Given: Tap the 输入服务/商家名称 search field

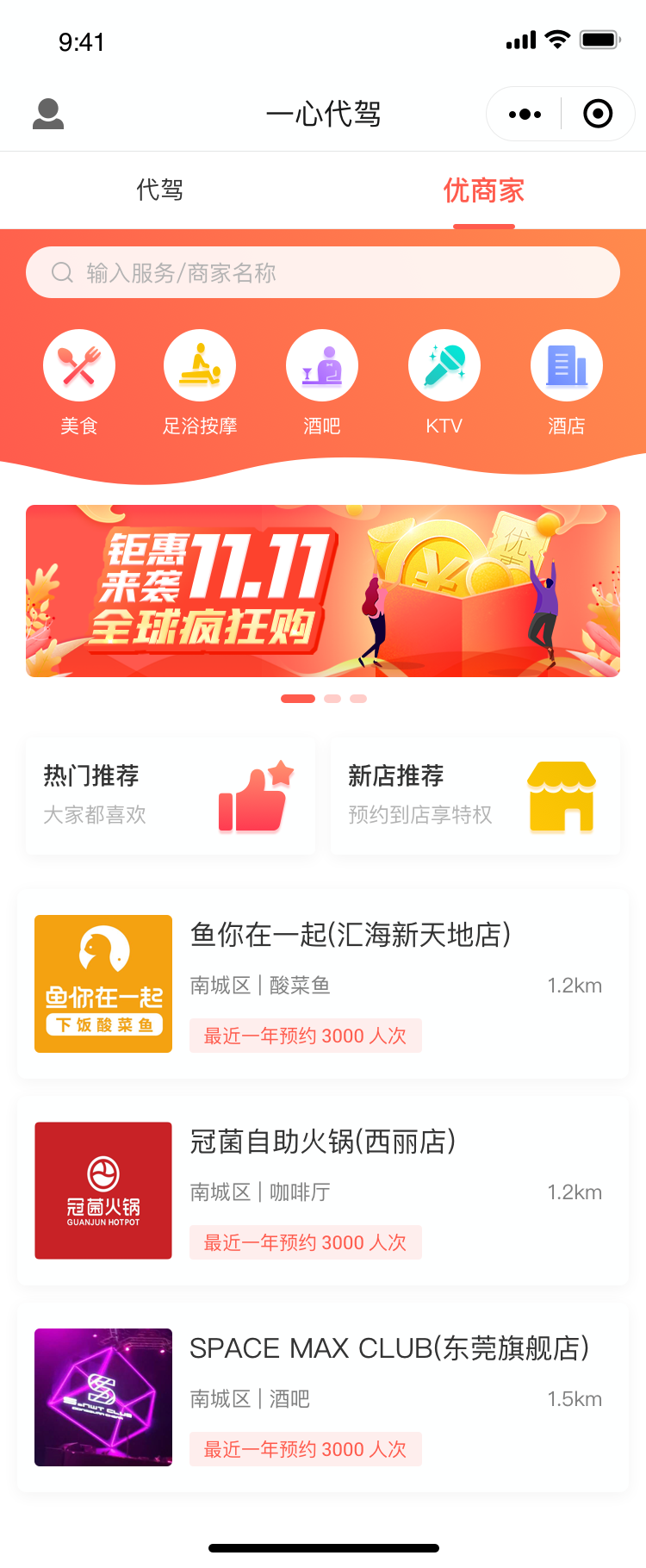Looking at the screenshot, I should 323,273.
